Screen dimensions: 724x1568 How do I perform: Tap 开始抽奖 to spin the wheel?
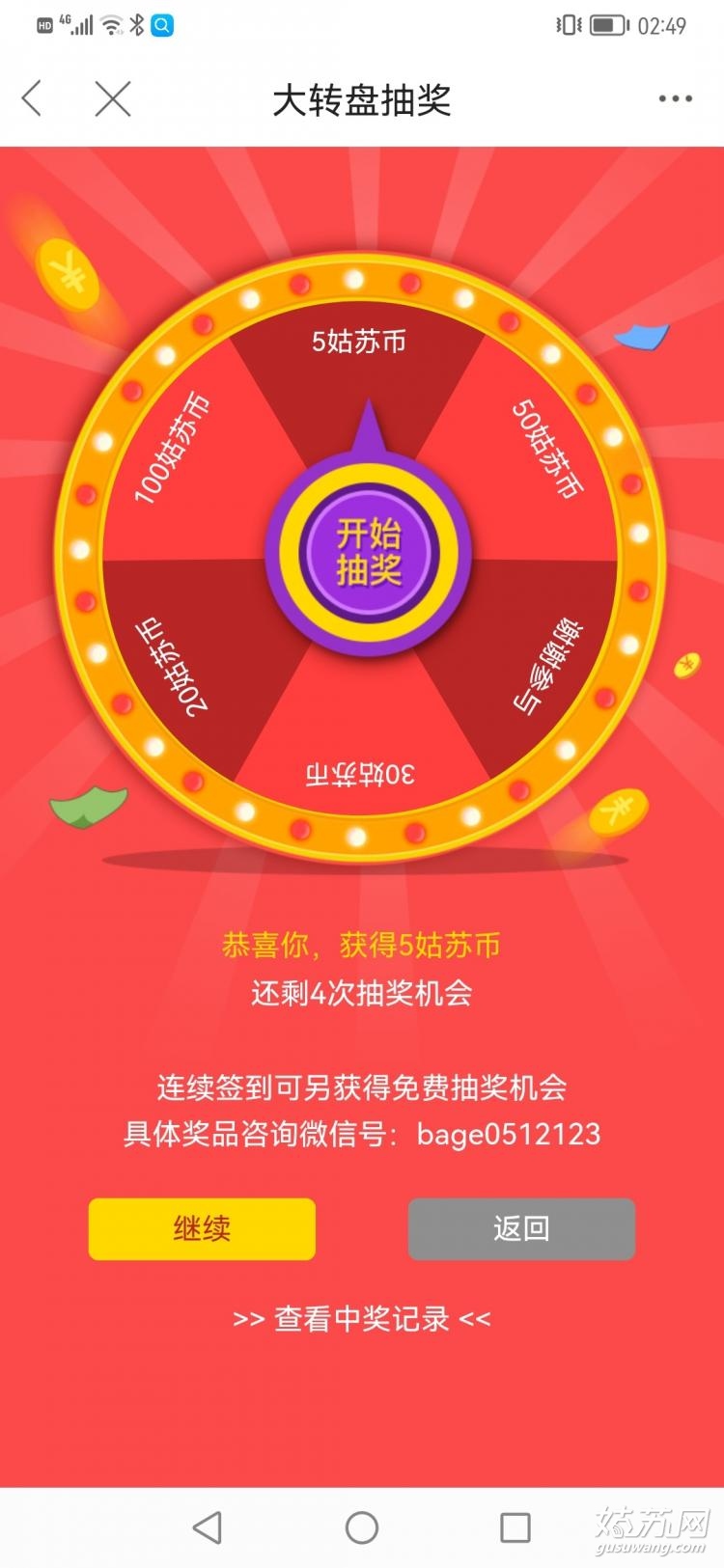[x=368, y=553]
